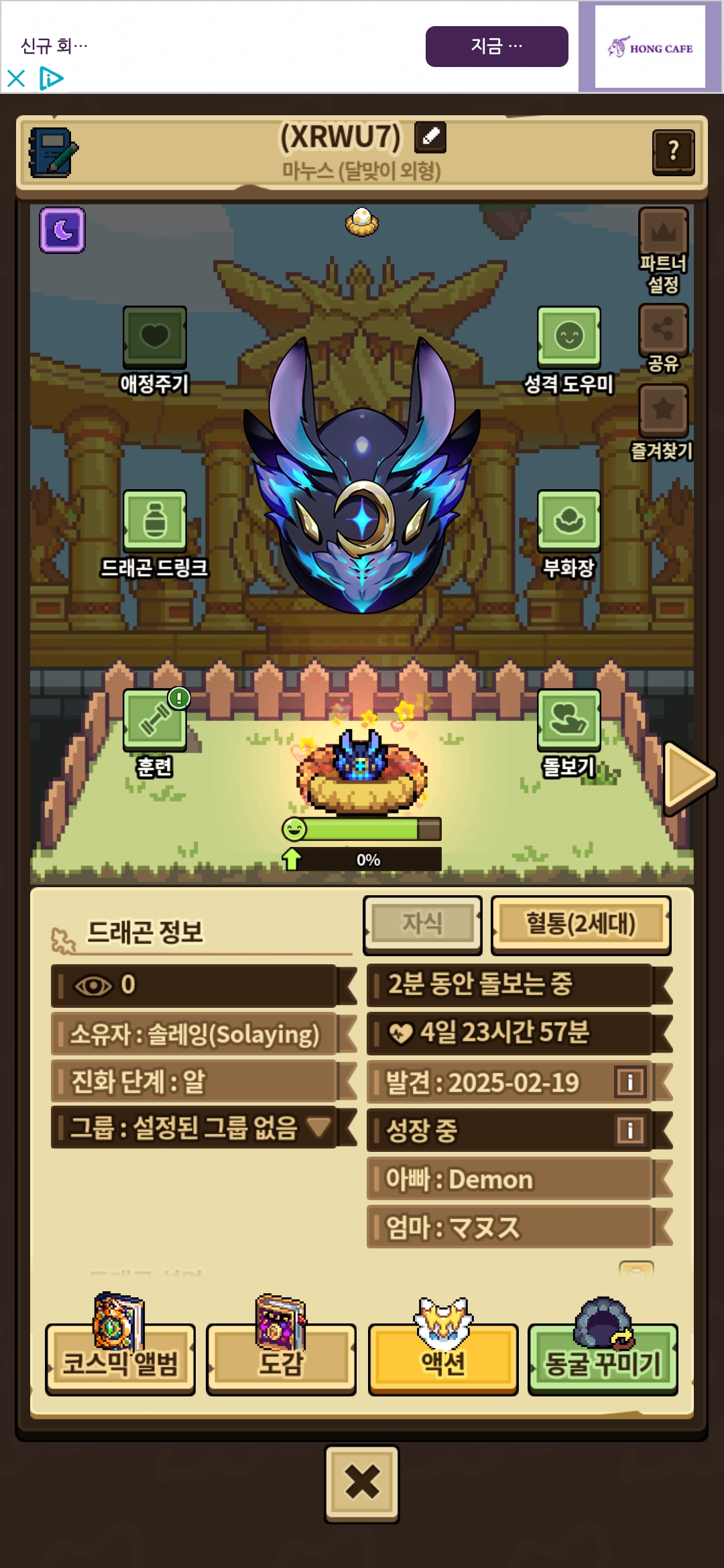Open the notebook memo icon
The image size is (724, 1568).
point(53,152)
